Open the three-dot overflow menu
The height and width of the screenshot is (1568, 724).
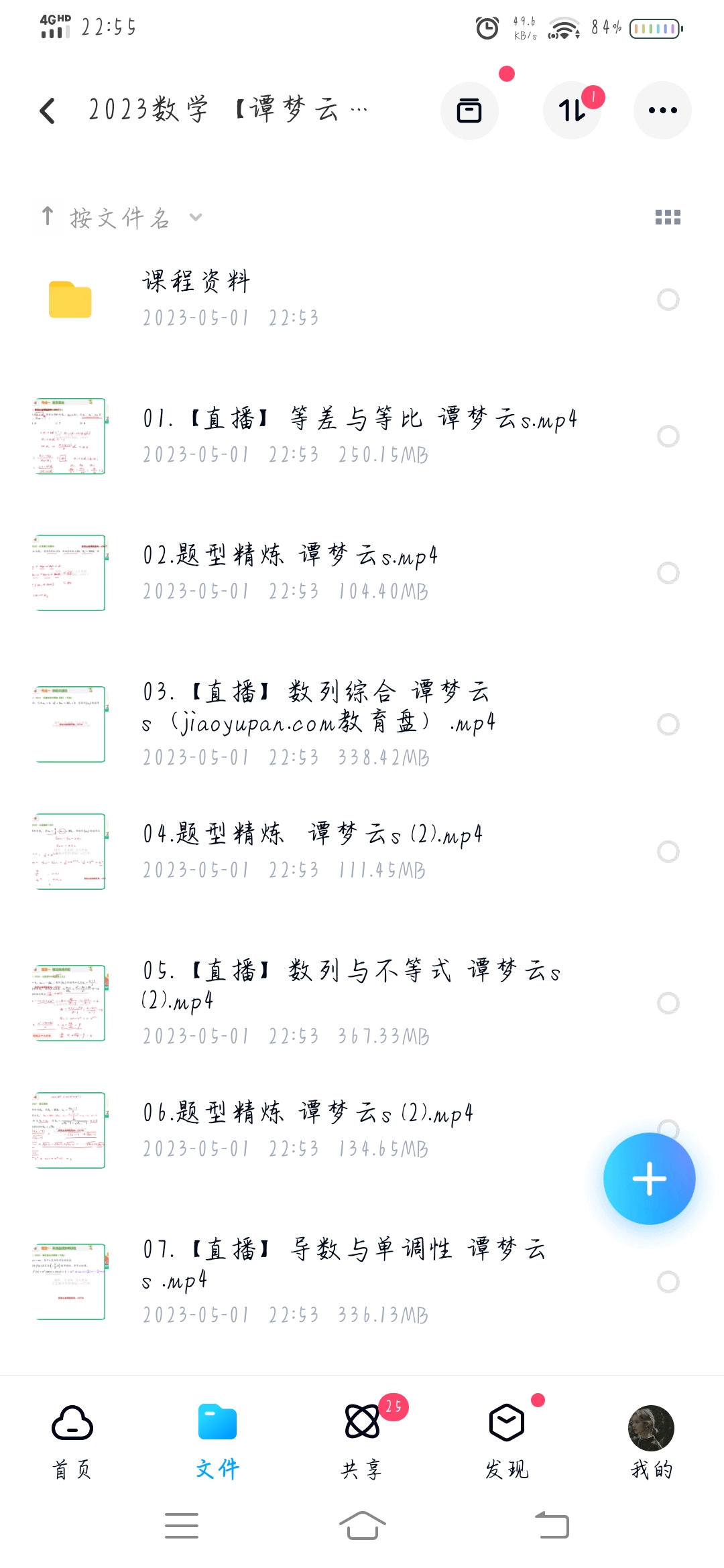(662, 111)
